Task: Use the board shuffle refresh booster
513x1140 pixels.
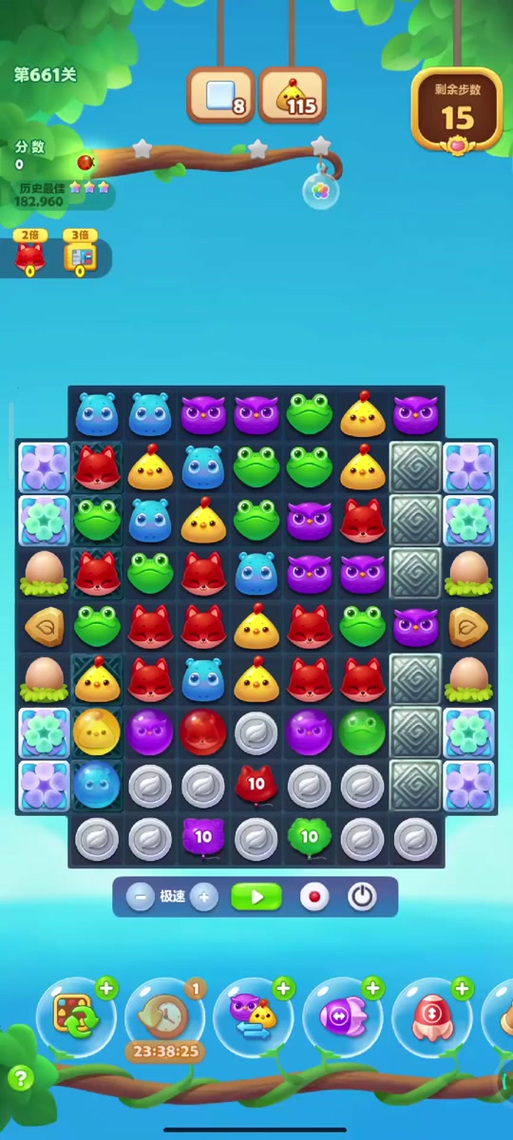Action: [76, 1017]
